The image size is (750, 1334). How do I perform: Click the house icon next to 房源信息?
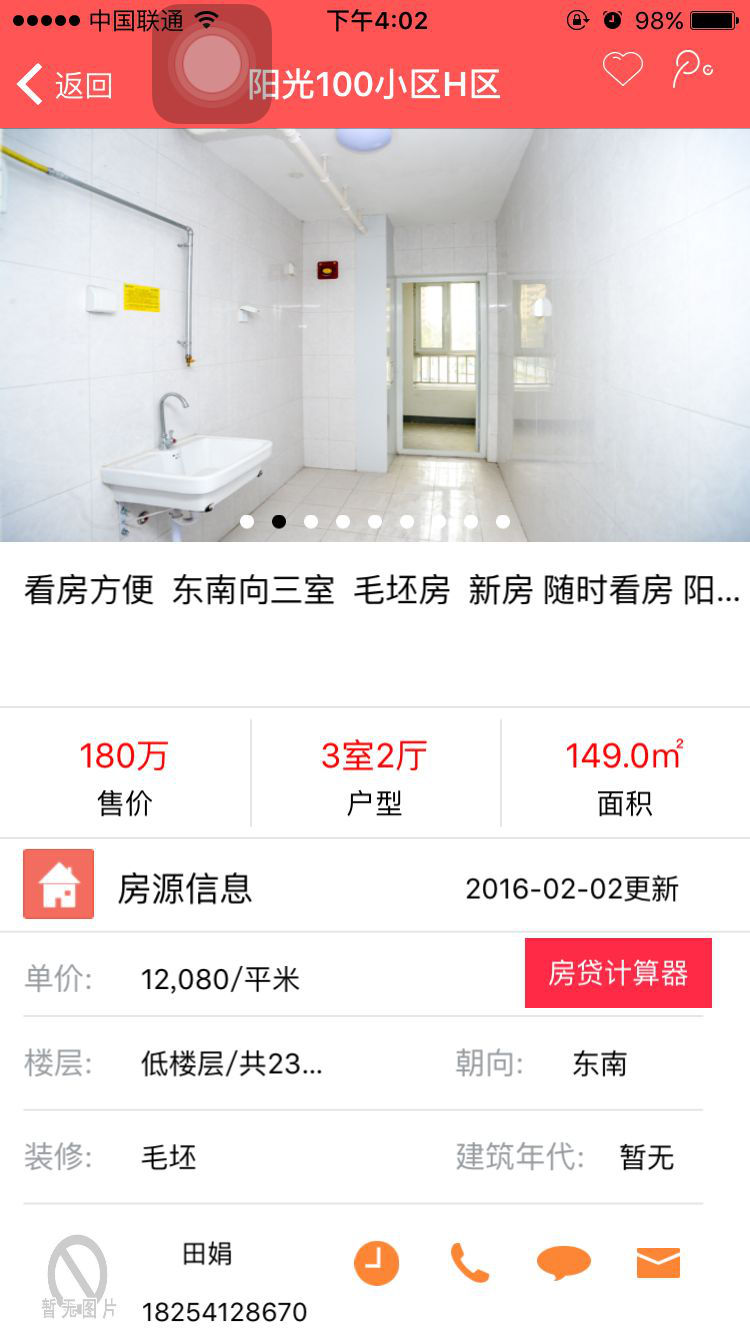[x=57, y=885]
